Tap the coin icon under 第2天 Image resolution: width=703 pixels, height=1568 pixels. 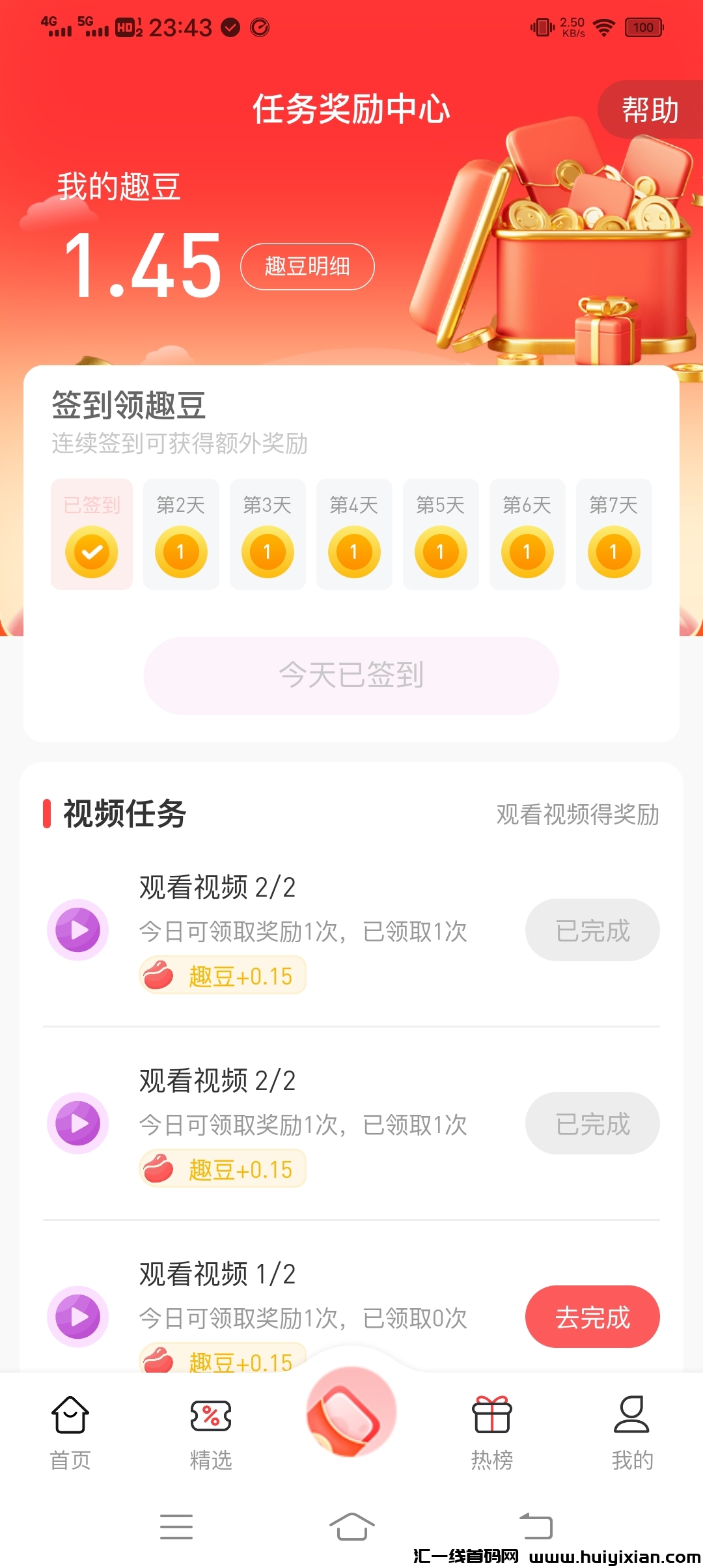click(181, 552)
